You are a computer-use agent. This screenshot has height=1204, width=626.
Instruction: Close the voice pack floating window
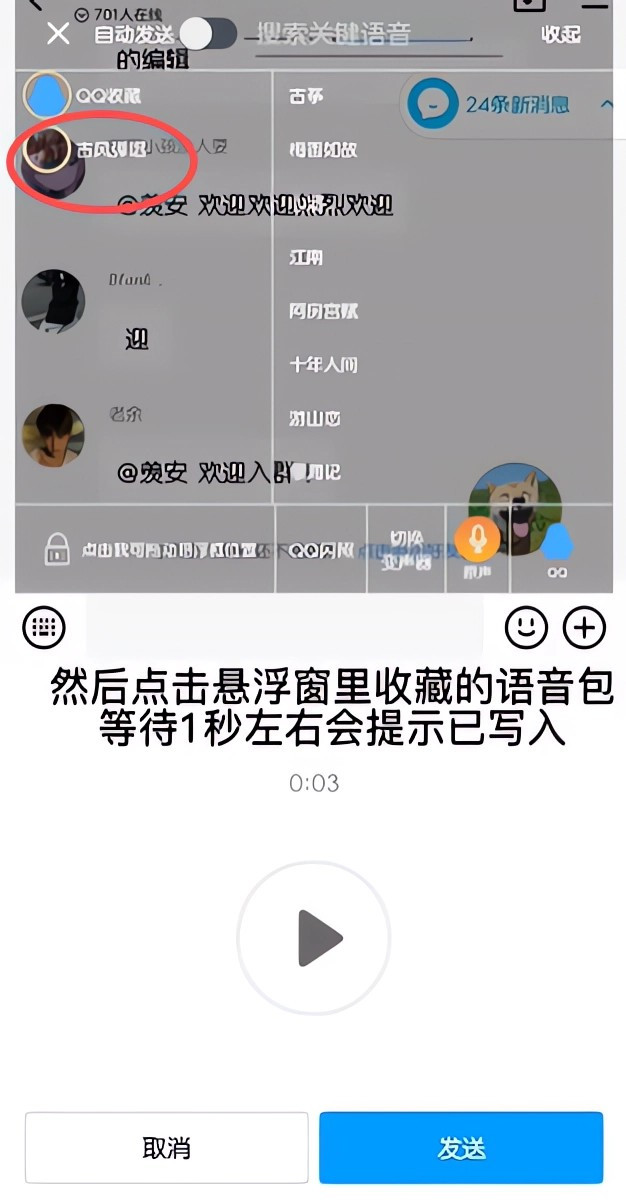point(58,33)
